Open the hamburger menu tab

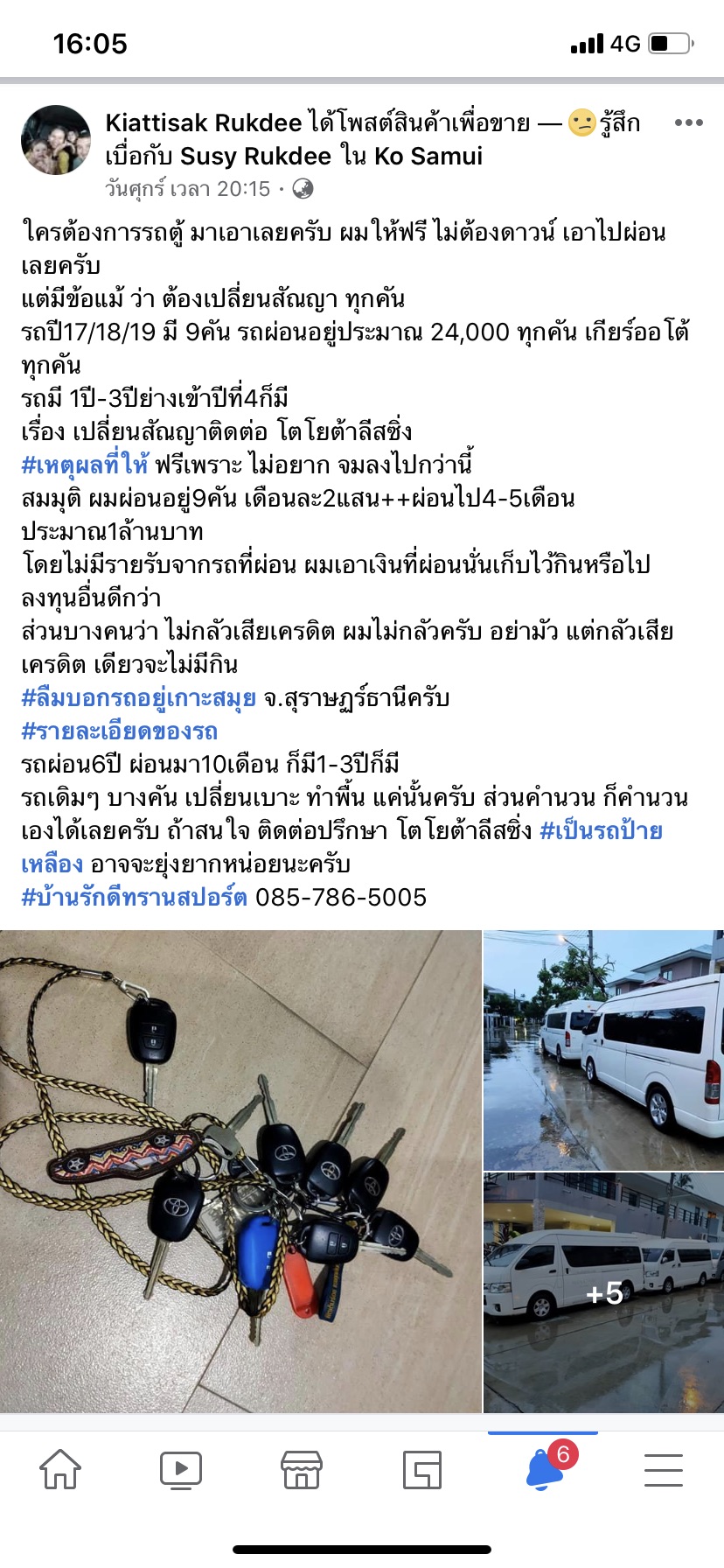pyautogui.click(x=664, y=1469)
